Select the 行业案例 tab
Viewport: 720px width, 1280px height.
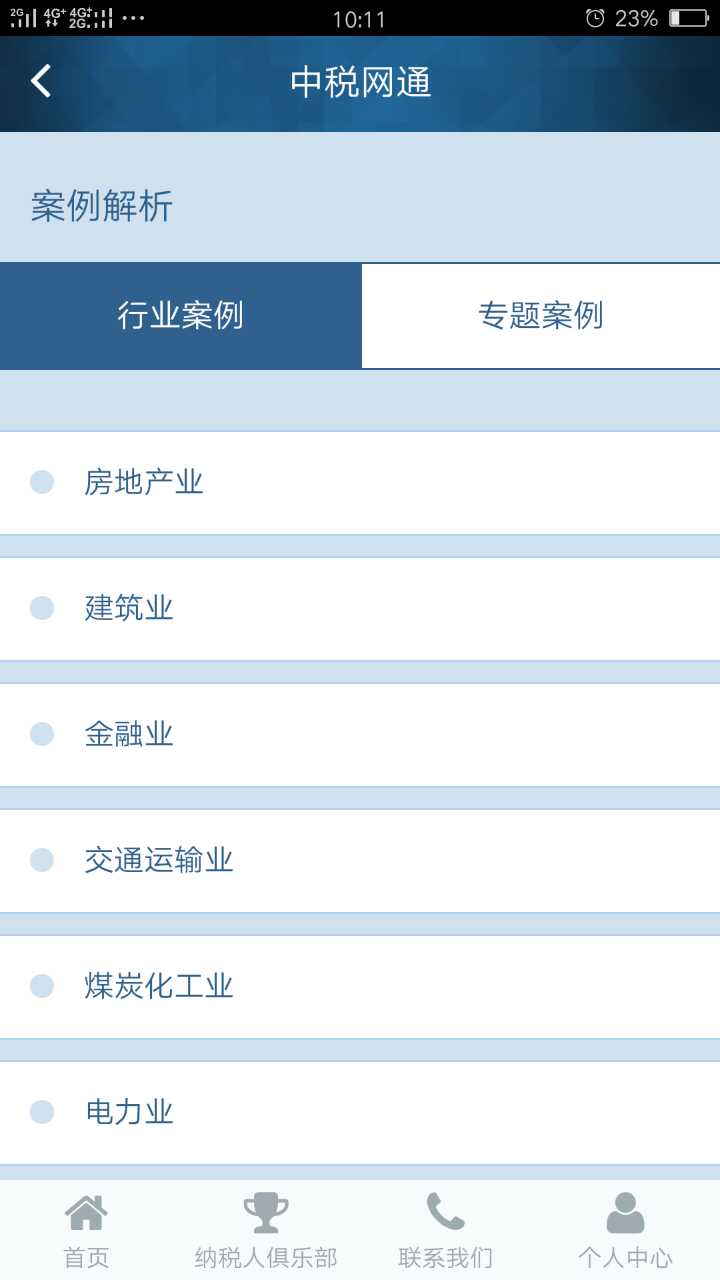(181, 316)
